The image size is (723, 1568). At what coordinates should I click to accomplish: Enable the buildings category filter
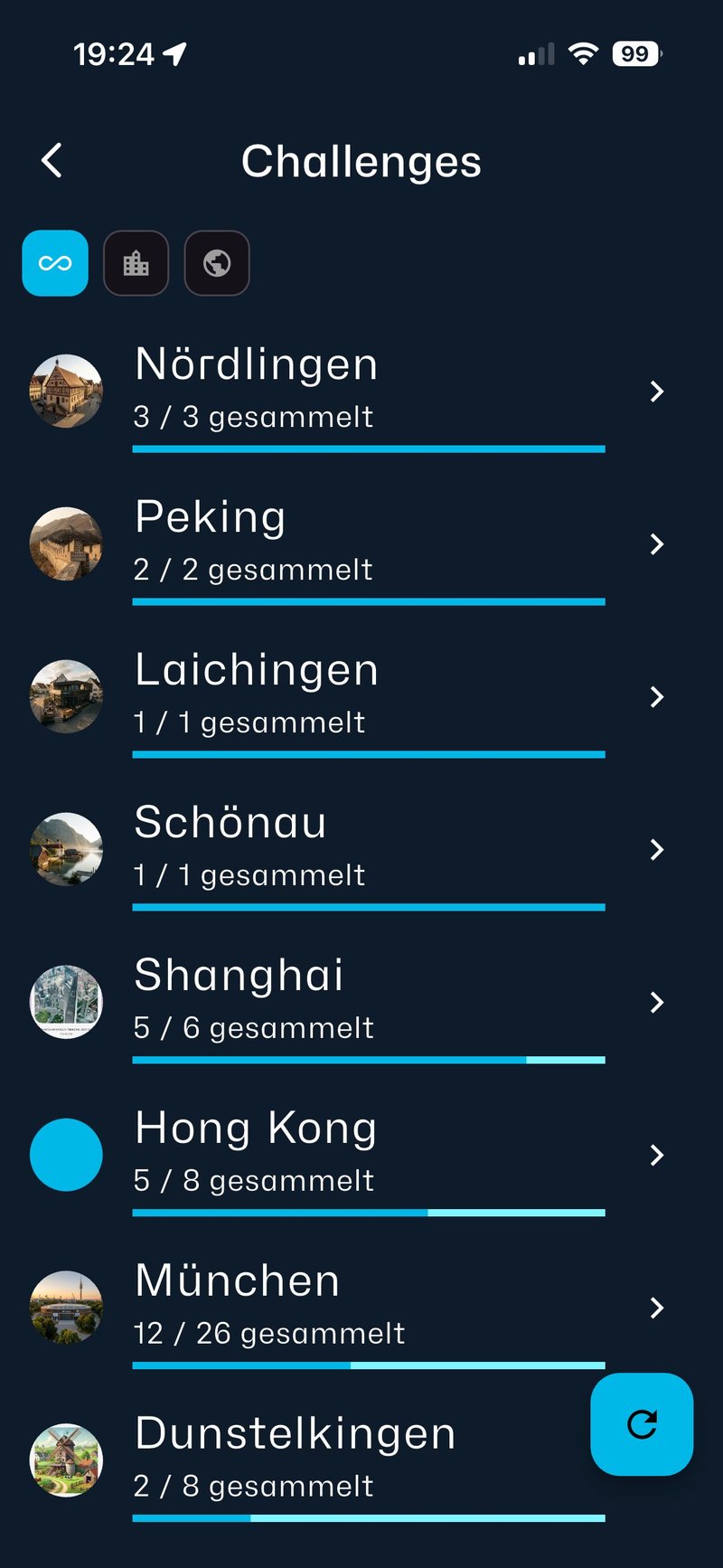pyautogui.click(x=136, y=263)
